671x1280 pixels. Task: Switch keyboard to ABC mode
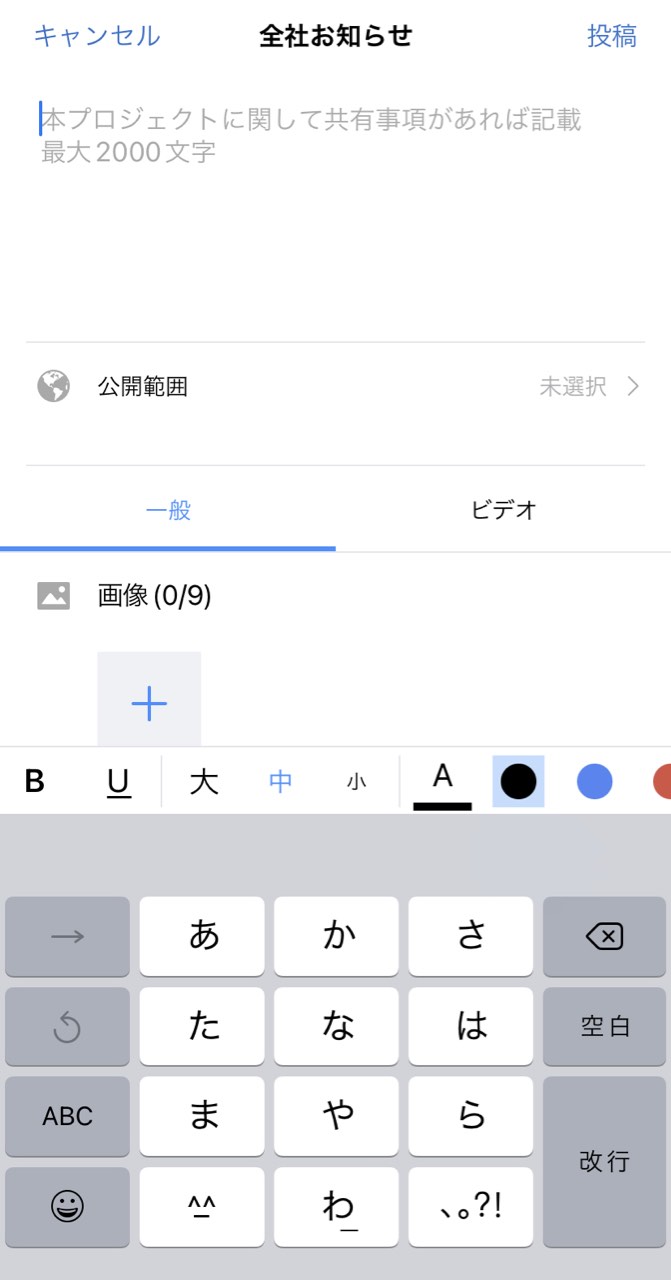67,1116
